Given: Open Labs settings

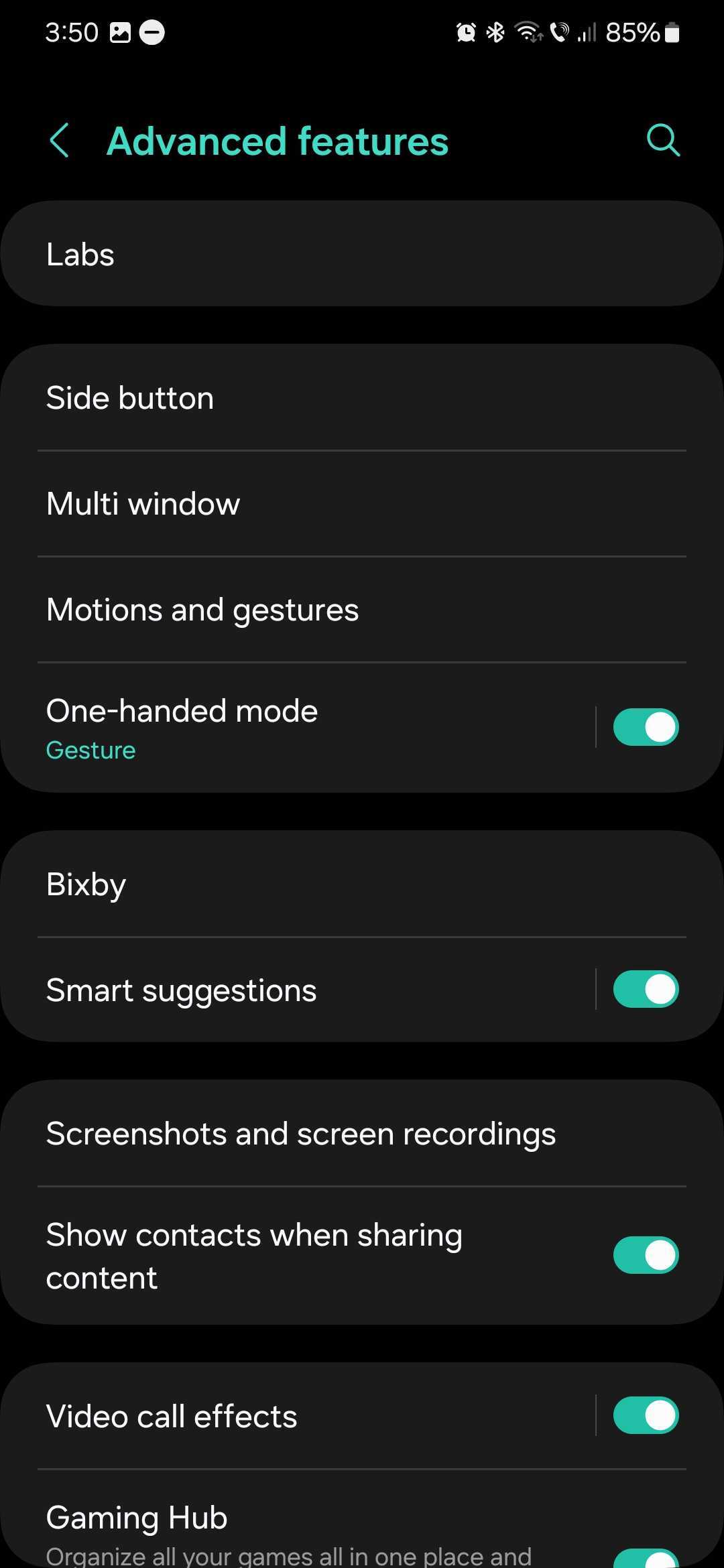Looking at the screenshot, I should tap(362, 255).
